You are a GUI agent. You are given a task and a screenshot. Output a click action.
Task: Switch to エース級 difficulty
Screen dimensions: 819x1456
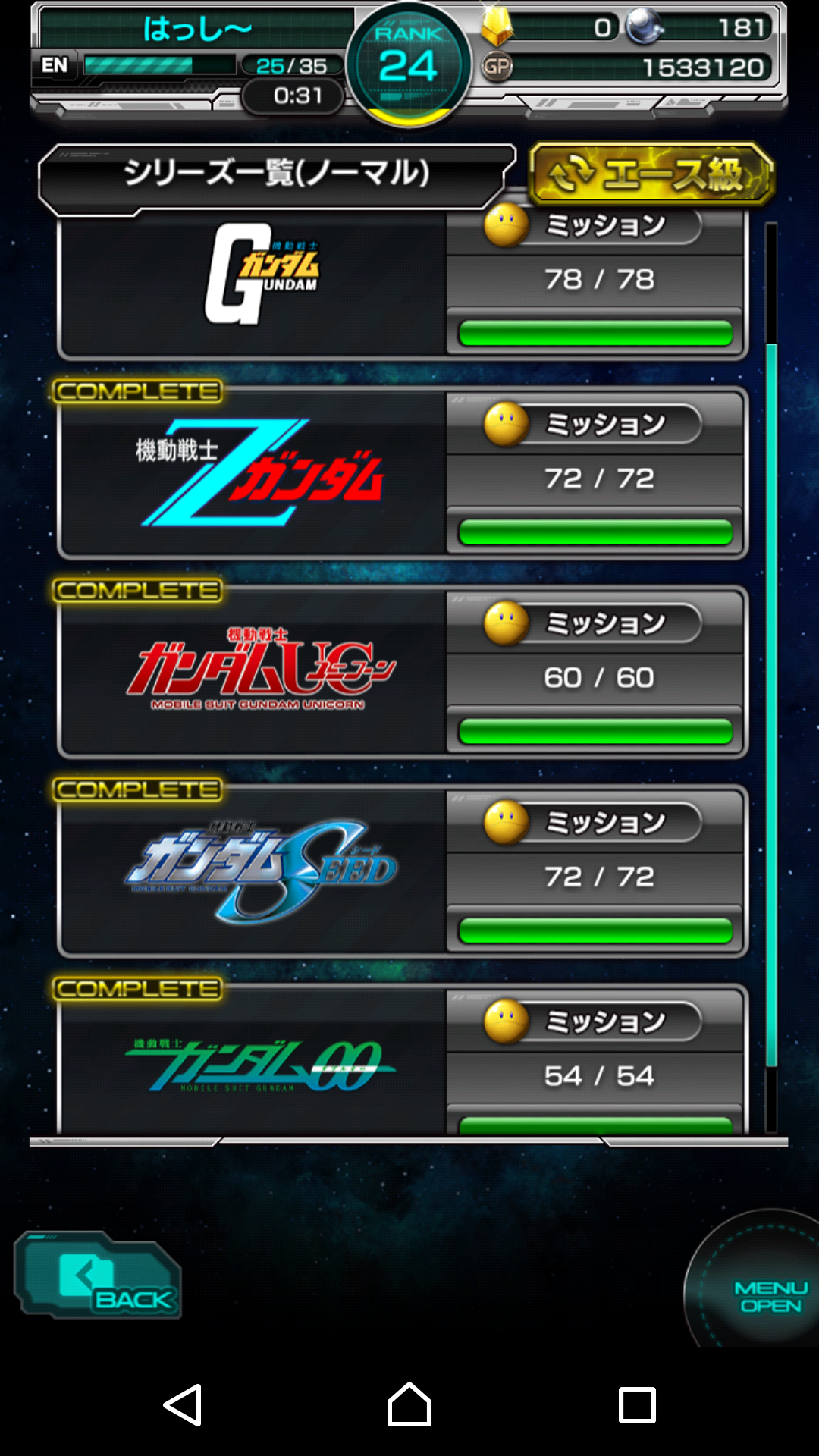tap(651, 174)
